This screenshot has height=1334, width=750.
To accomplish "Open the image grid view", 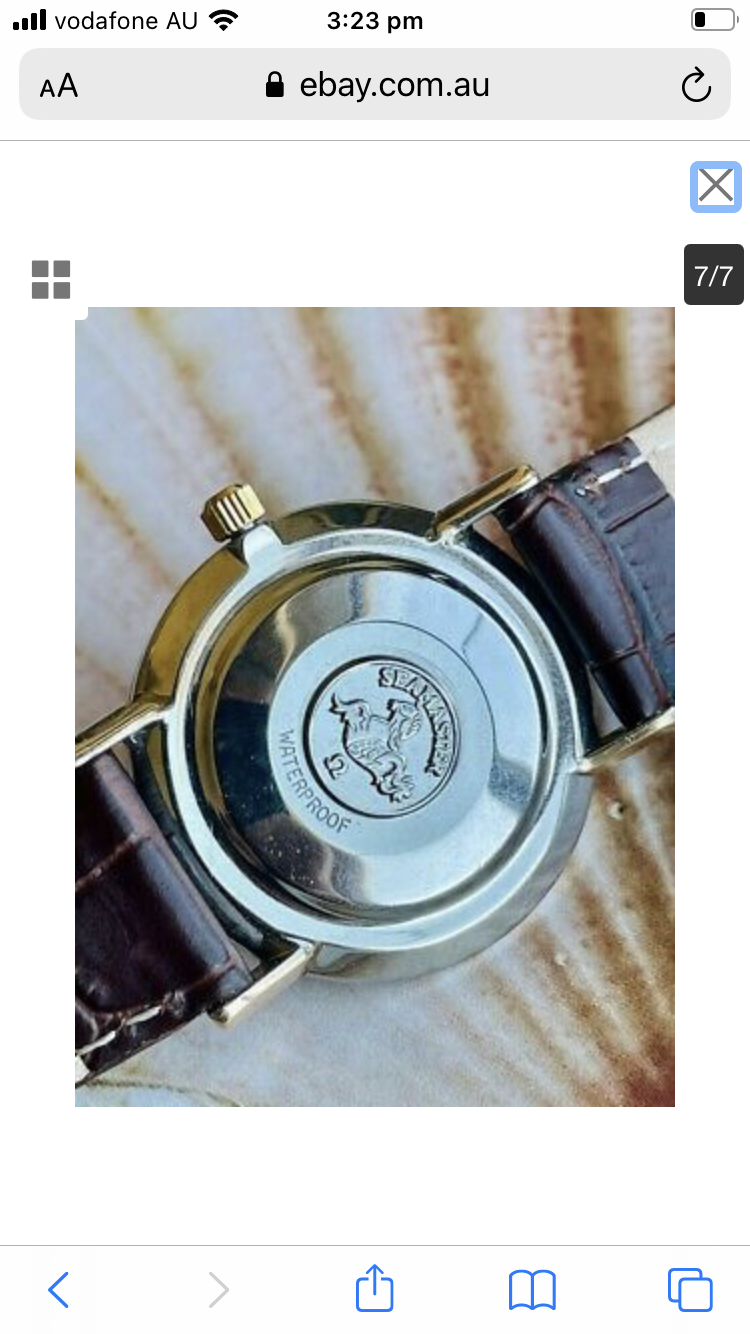I will (x=51, y=280).
